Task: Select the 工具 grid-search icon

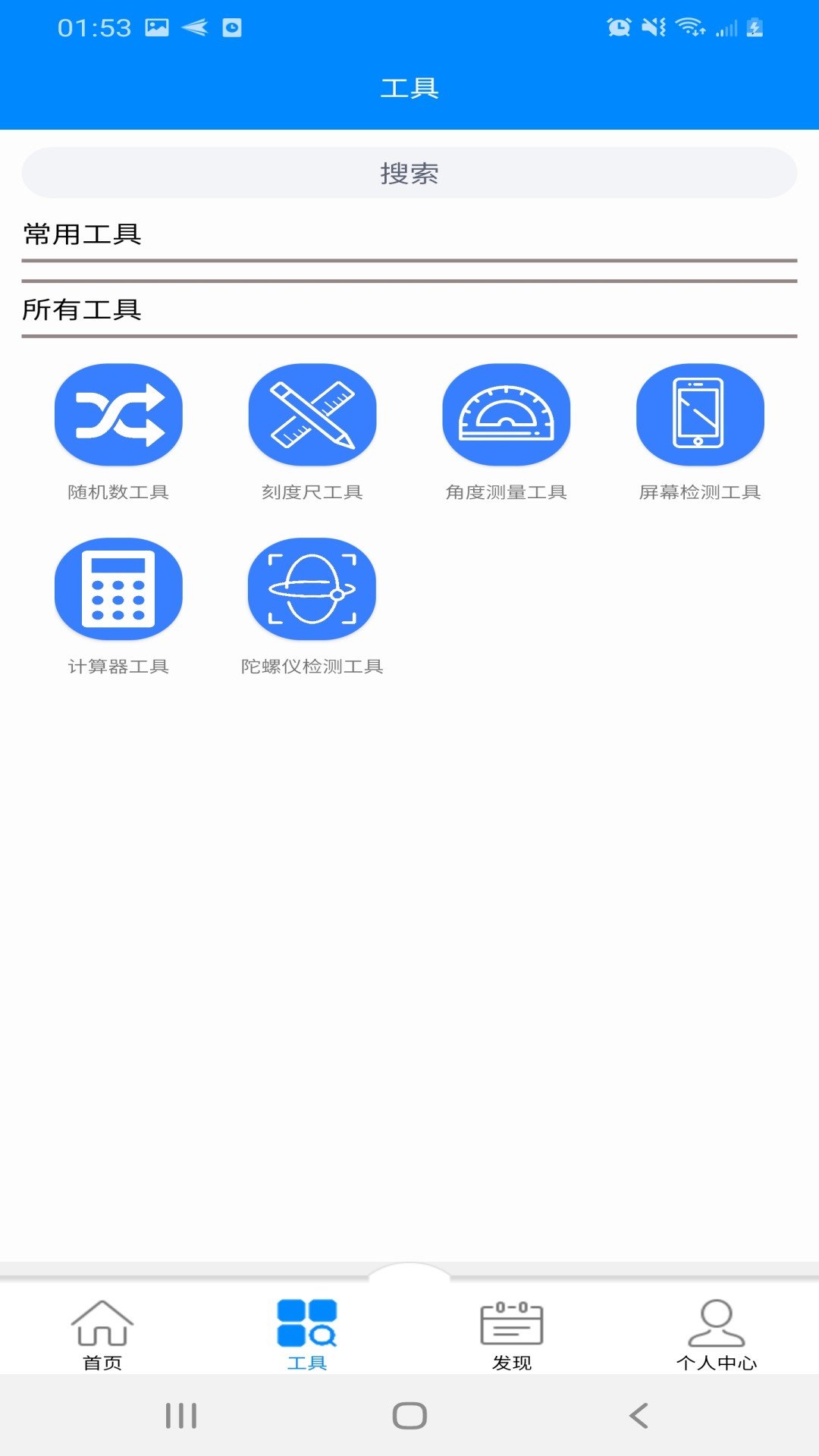Action: point(307,1323)
